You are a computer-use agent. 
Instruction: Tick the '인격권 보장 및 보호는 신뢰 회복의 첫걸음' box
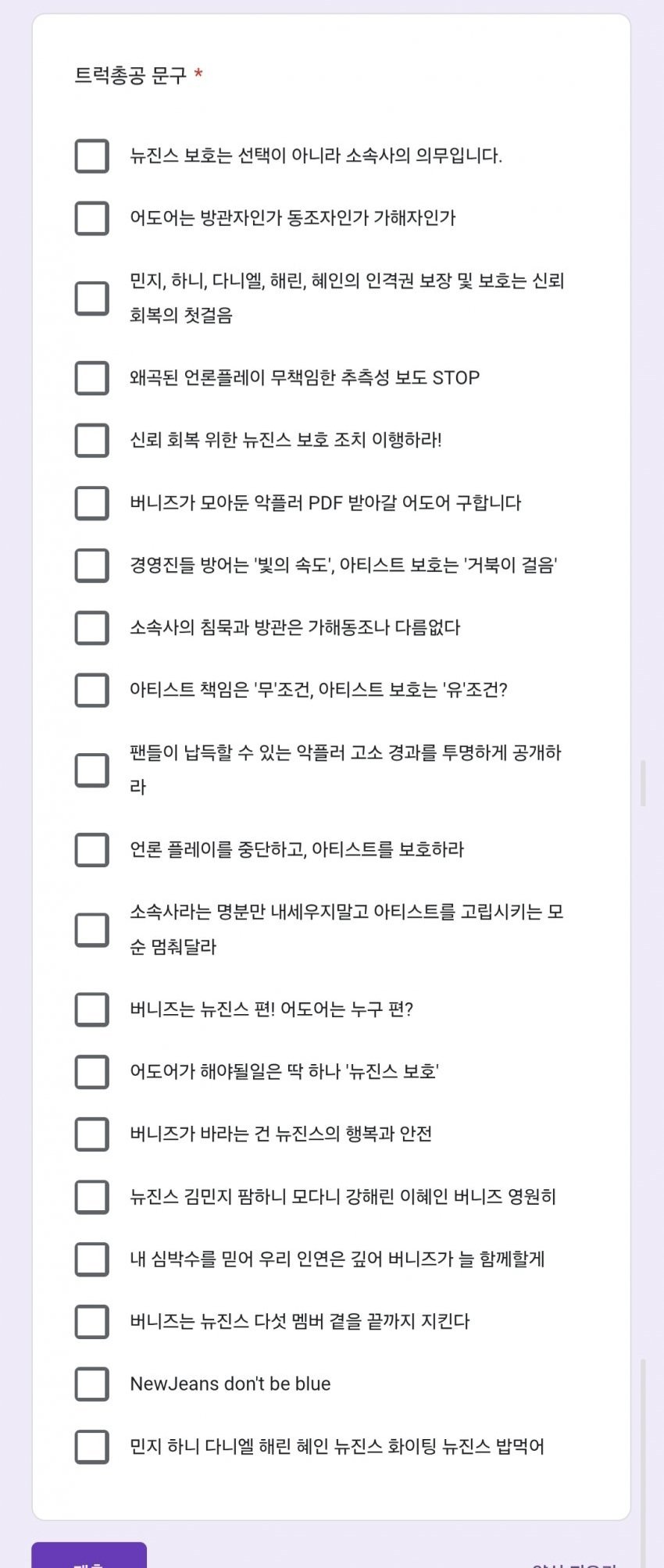[x=92, y=298]
